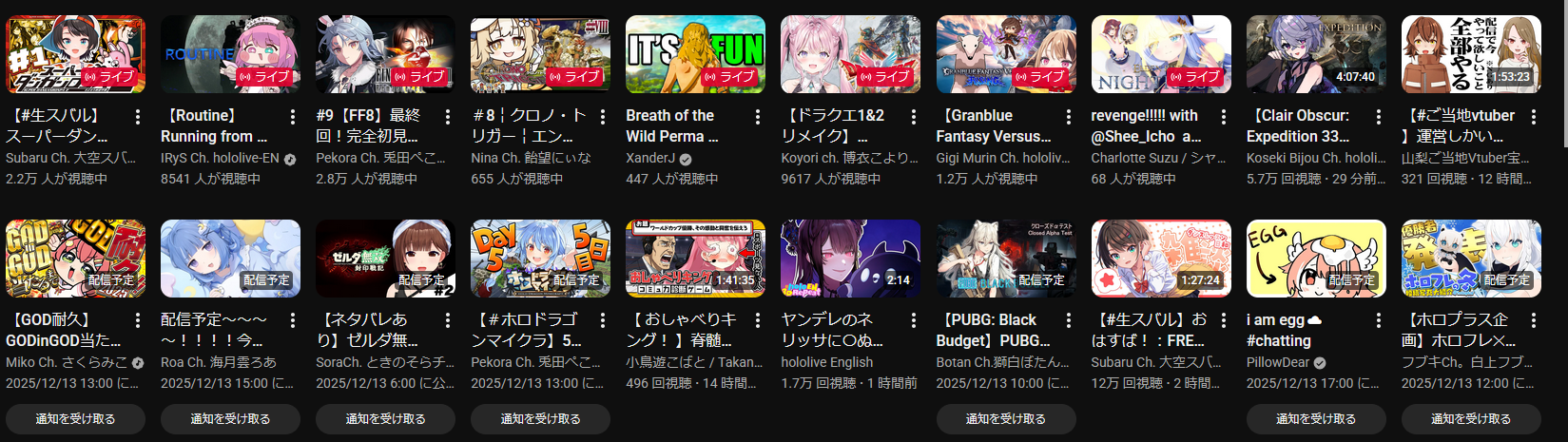Open the Clair Obscur: Expedition 33 video thumbnail
Image resolution: width=1568 pixels, height=442 pixels.
[x=1316, y=54]
